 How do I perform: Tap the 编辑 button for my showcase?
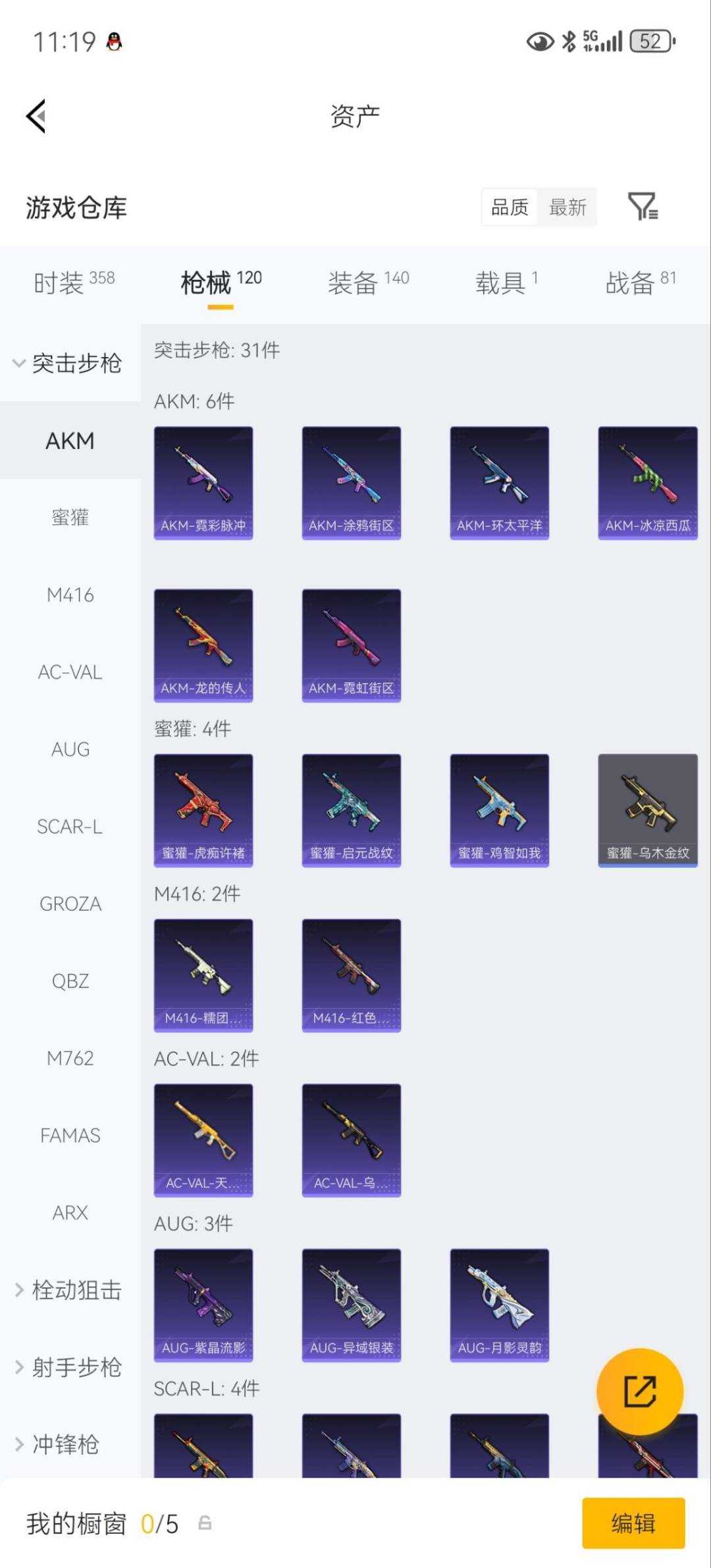(633, 1523)
